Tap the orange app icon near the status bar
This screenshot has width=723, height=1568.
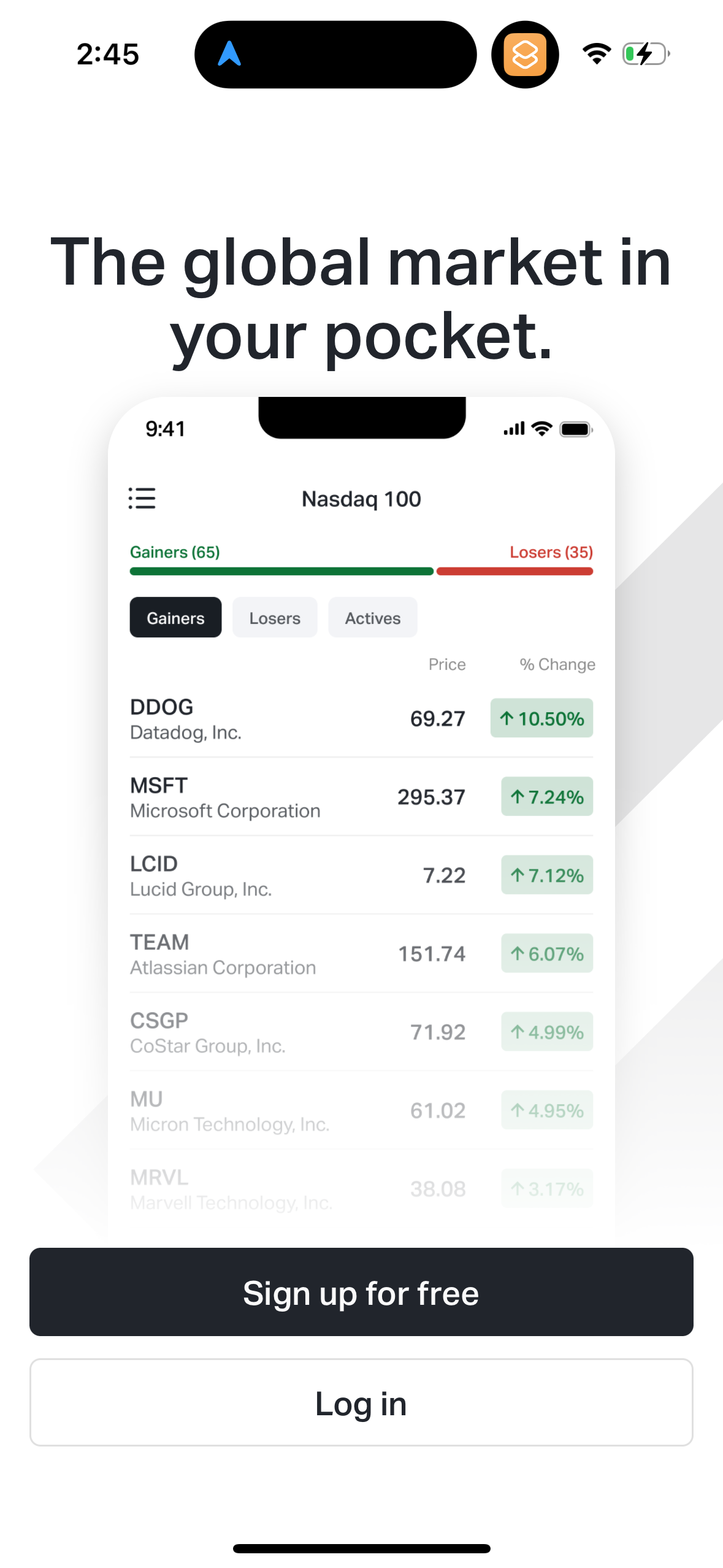(x=525, y=54)
